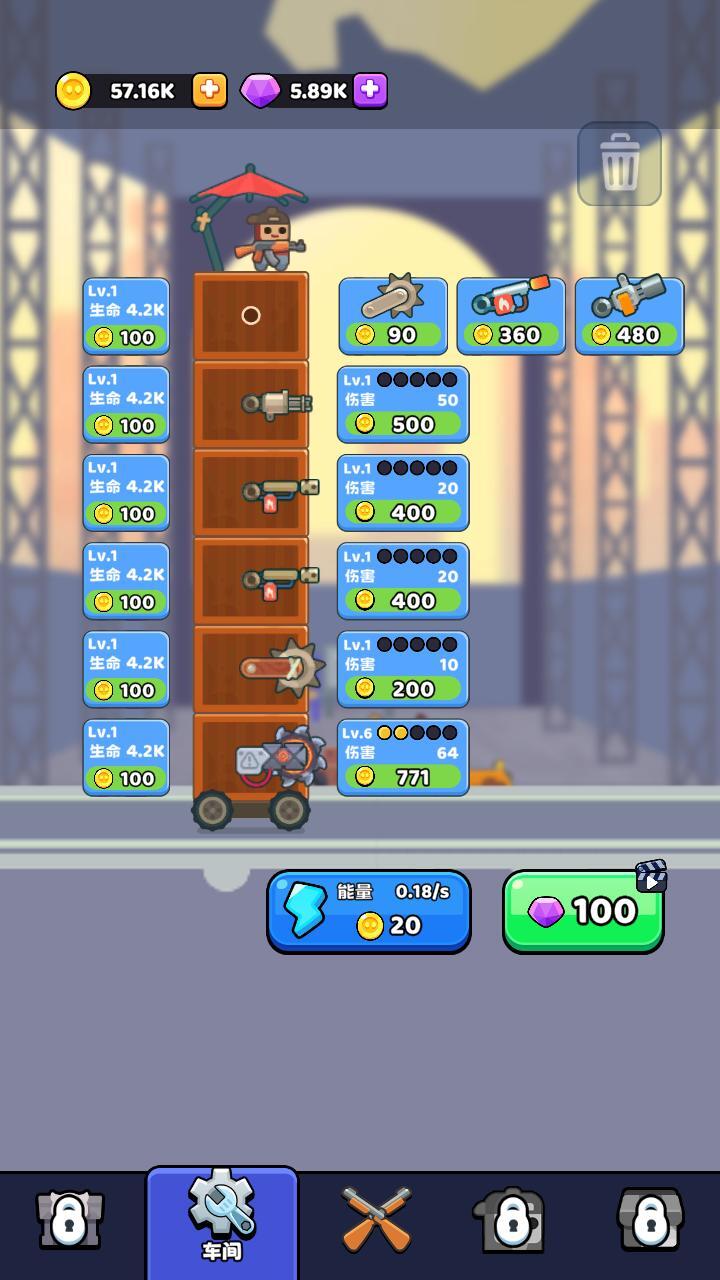Upgrade Lv.6 weapon for 771 coins
720x1280 pixels.
coord(403,758)
